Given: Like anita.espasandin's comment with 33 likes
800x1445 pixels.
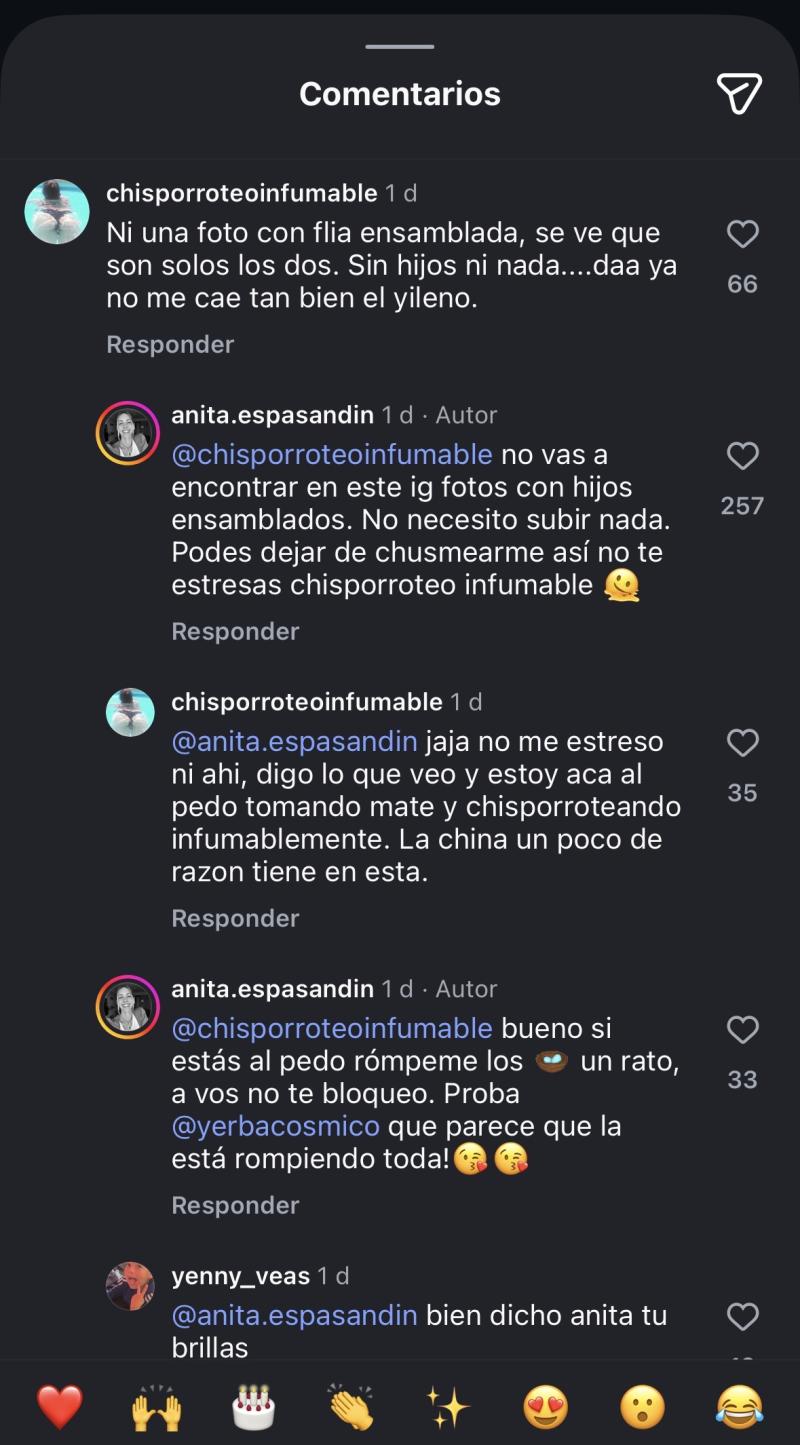Looking at the screenshot, I should (742, 1030).
